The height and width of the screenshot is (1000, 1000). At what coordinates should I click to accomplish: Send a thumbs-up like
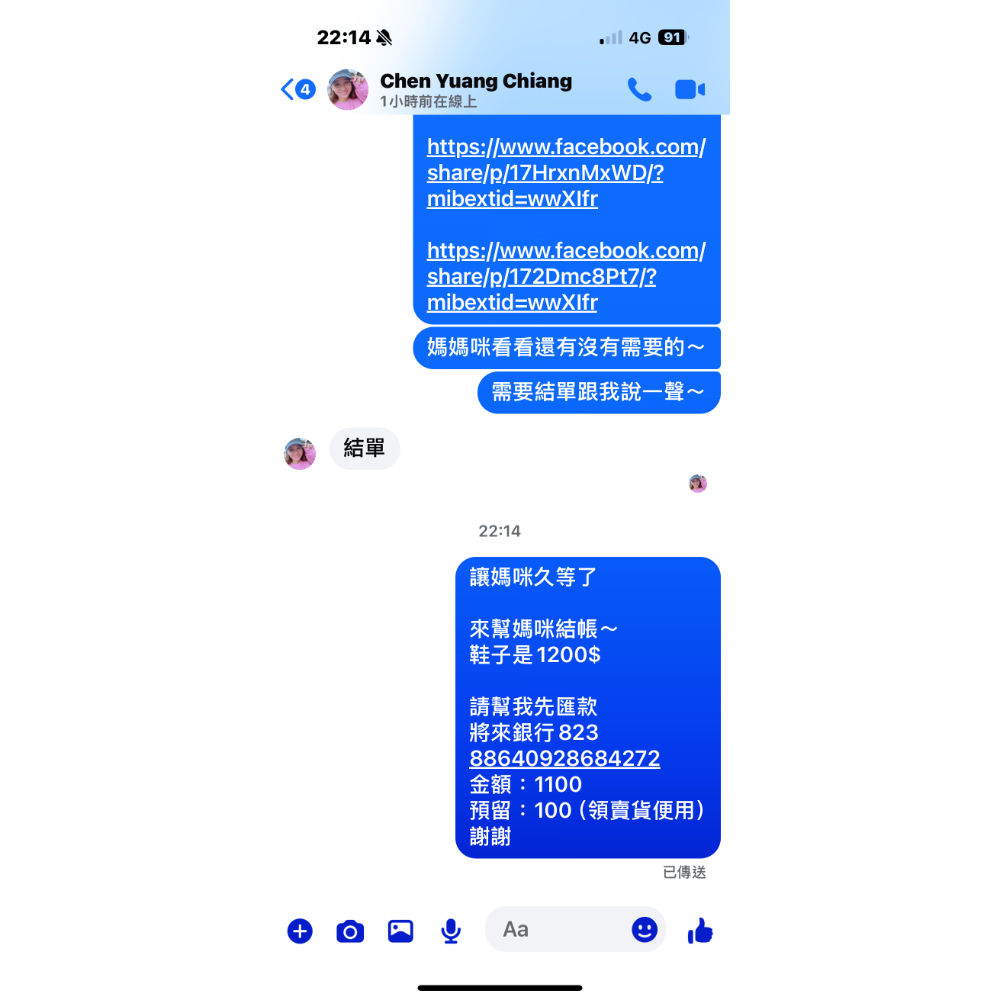700,931
